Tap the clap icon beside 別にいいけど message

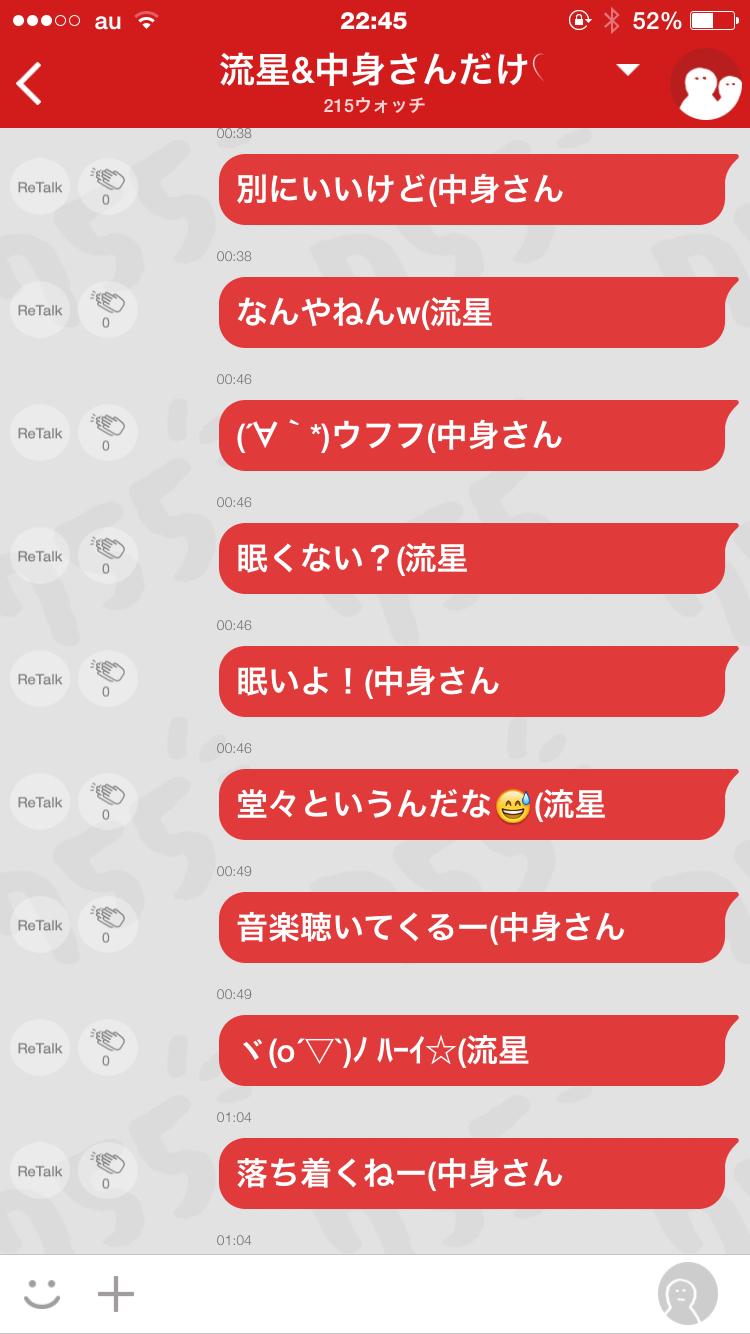108,186
